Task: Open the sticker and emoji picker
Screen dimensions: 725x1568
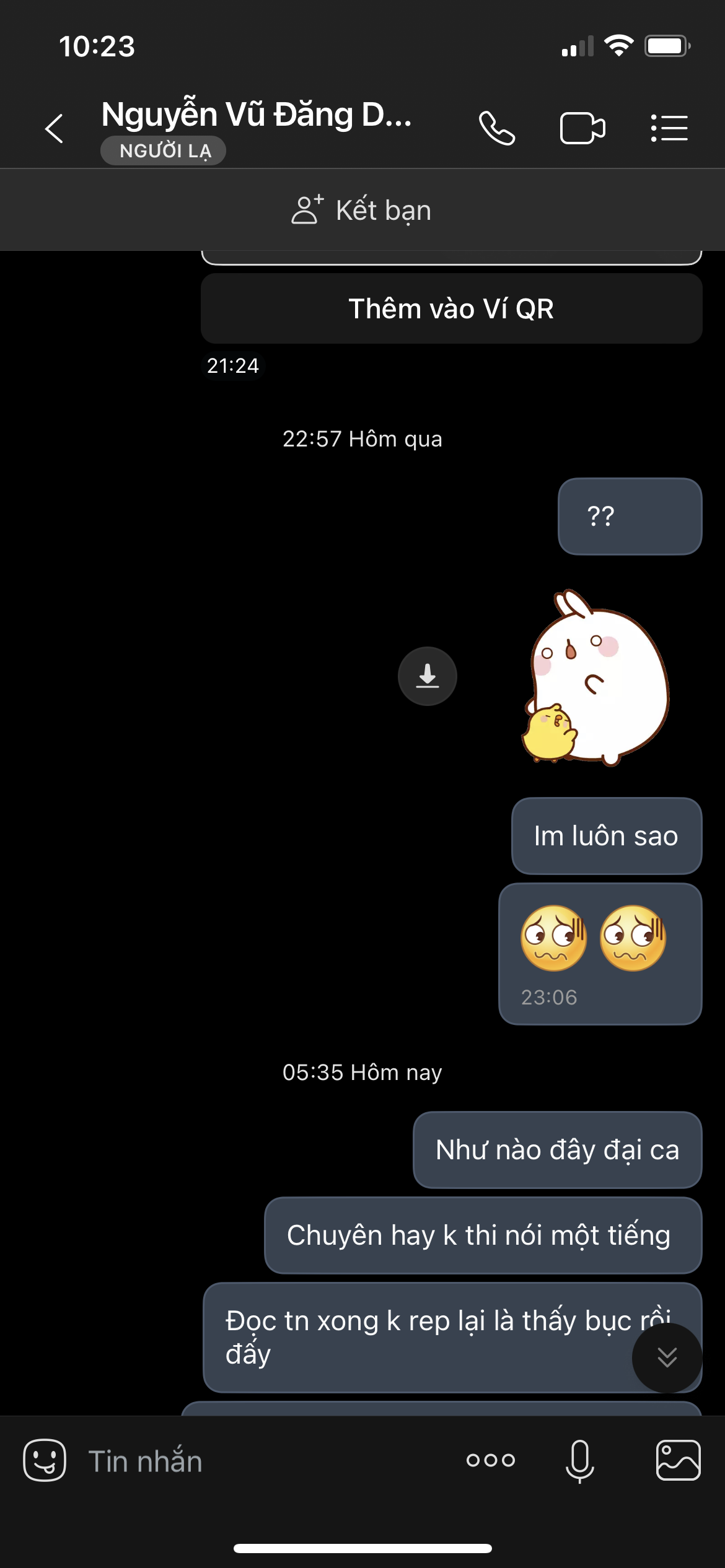Action: [x=45, y=1460]
